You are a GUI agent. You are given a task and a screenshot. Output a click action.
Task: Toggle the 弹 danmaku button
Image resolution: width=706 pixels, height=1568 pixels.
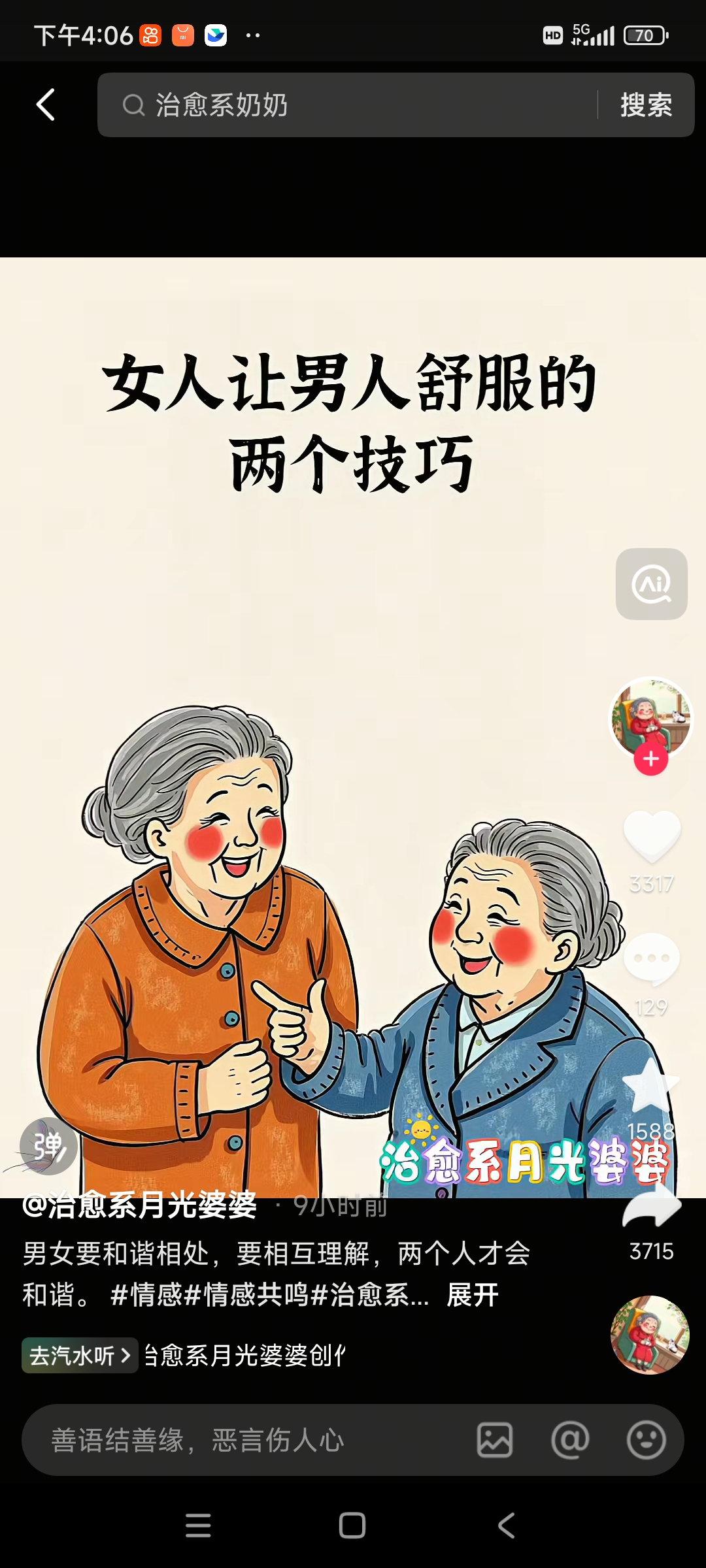pyautogui.click(x=48, y=1146)
